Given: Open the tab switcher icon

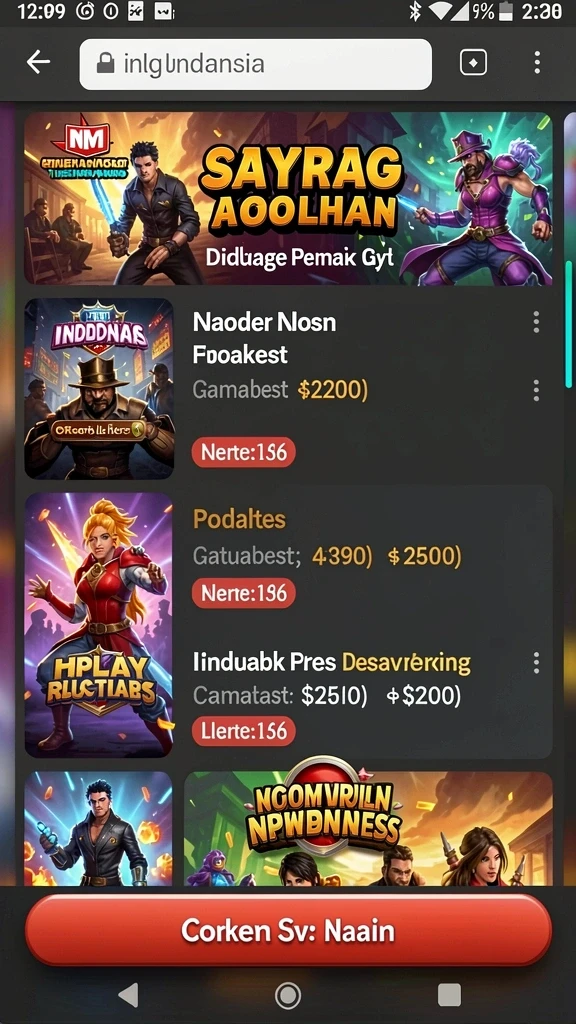Looking at the screenshot, I should coord(473,63).
